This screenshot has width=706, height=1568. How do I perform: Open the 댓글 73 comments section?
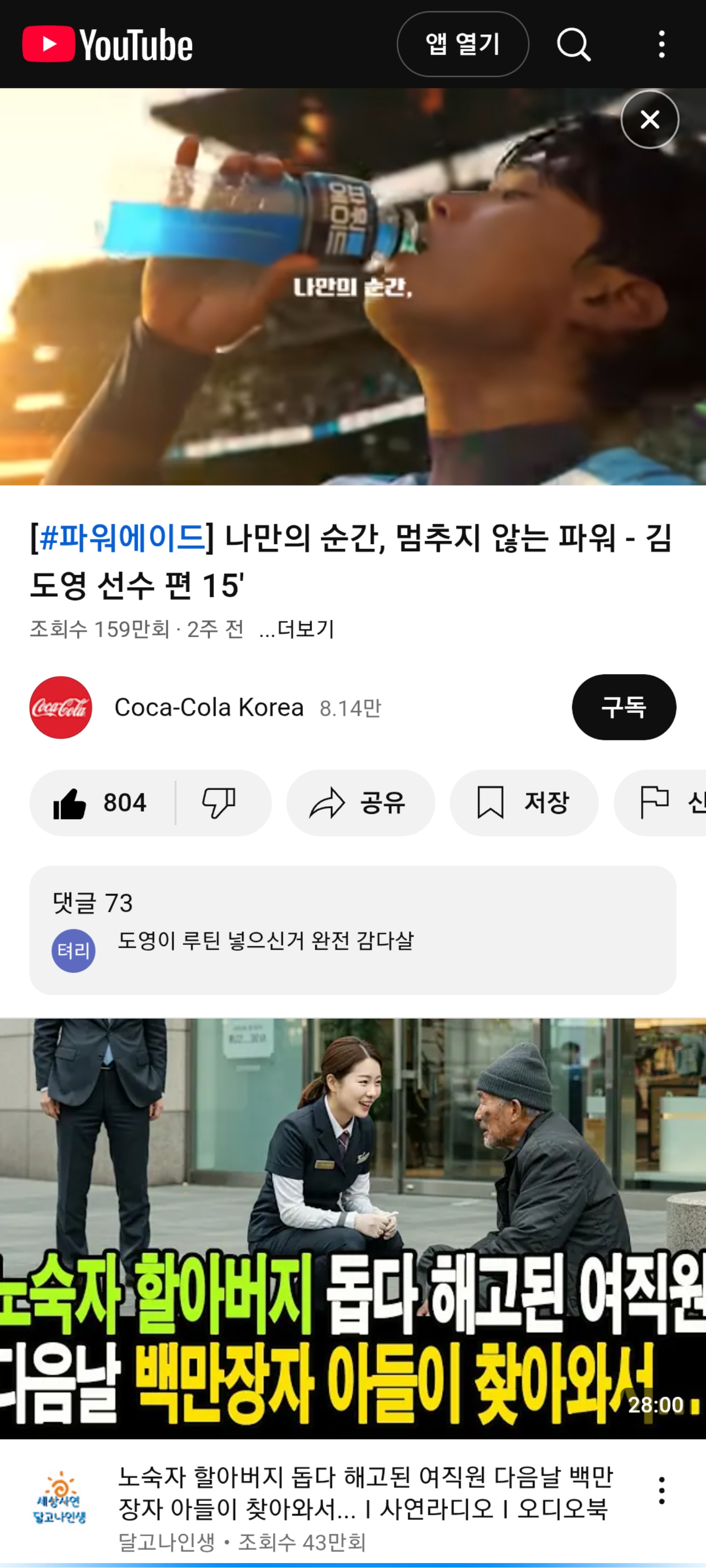[353, 930]
